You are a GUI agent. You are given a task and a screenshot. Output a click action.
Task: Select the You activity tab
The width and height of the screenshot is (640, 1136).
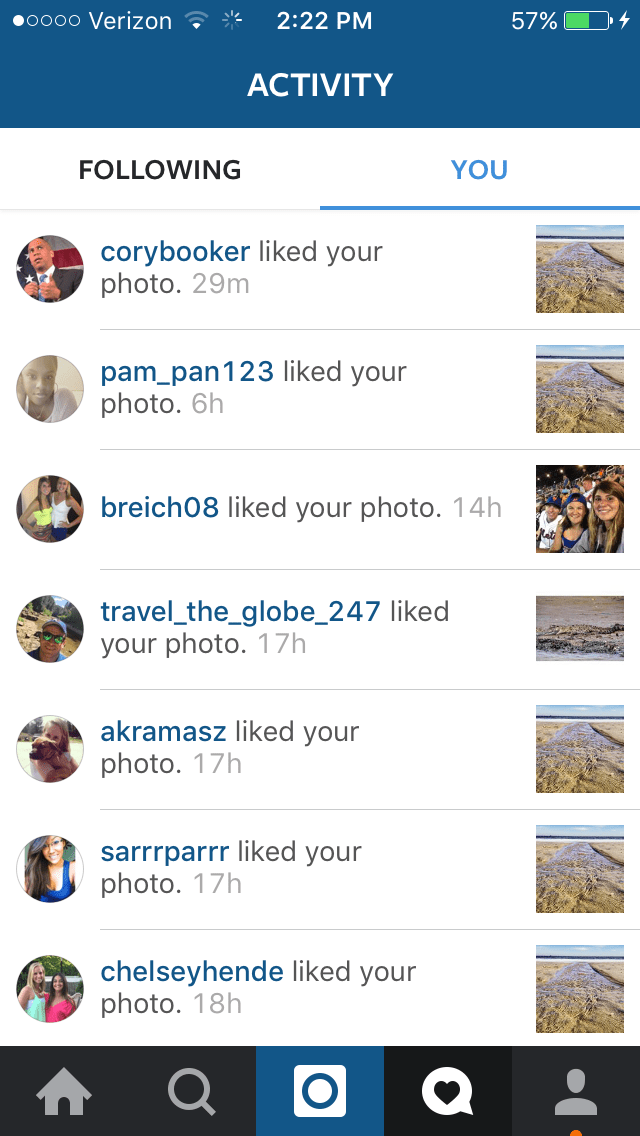(x=479, y=170)
